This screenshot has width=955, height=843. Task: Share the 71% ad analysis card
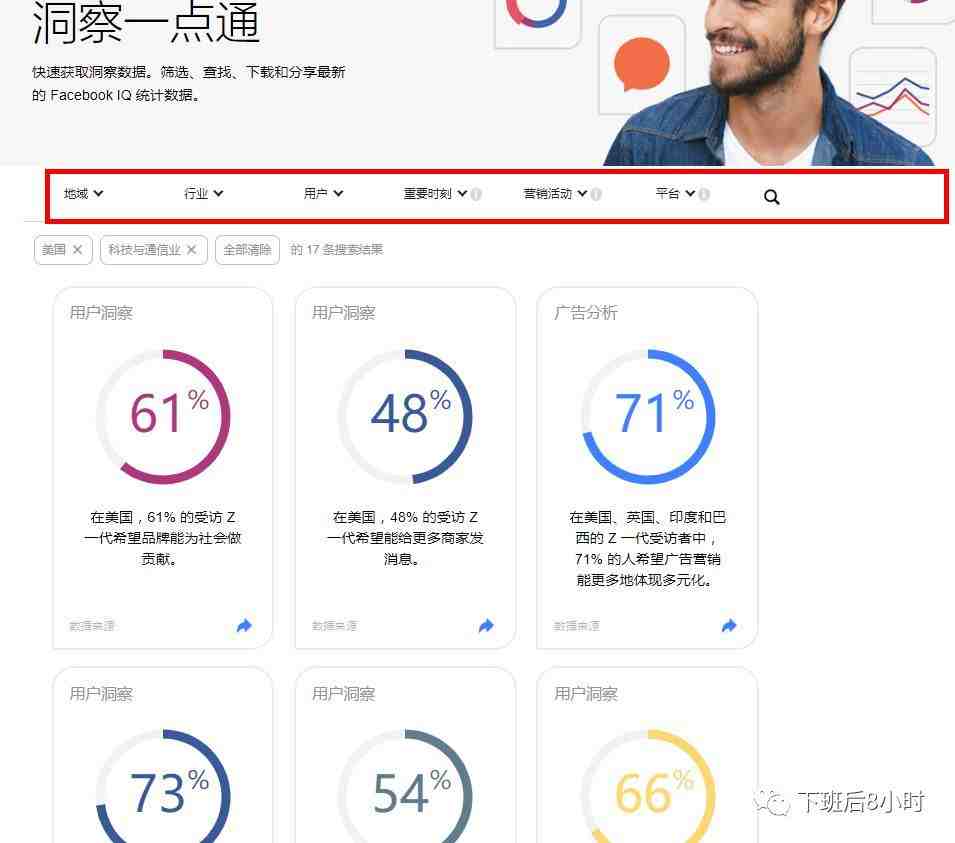[729, 626]
